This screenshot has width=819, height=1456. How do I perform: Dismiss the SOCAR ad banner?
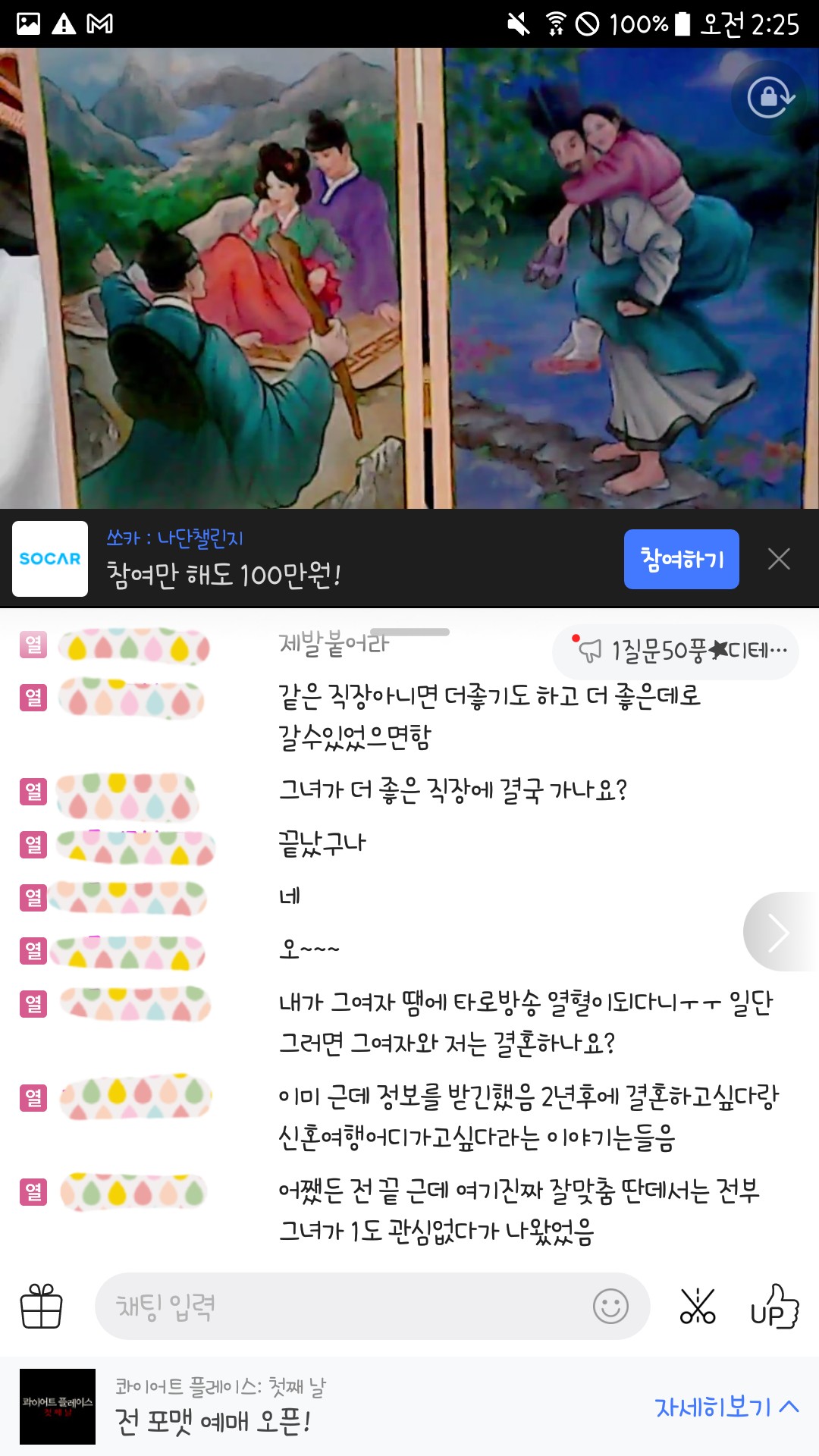click(x=779, y=559)
